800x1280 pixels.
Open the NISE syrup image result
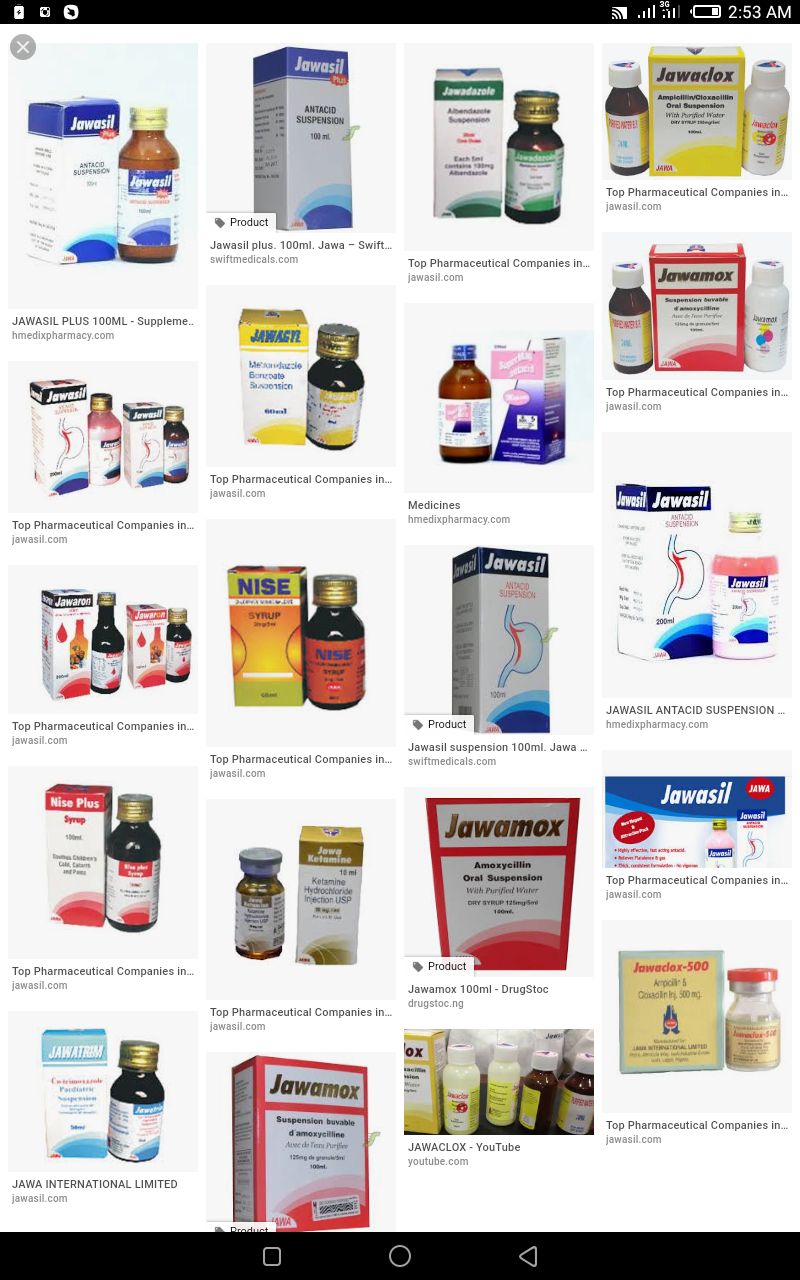click(300, 632)
